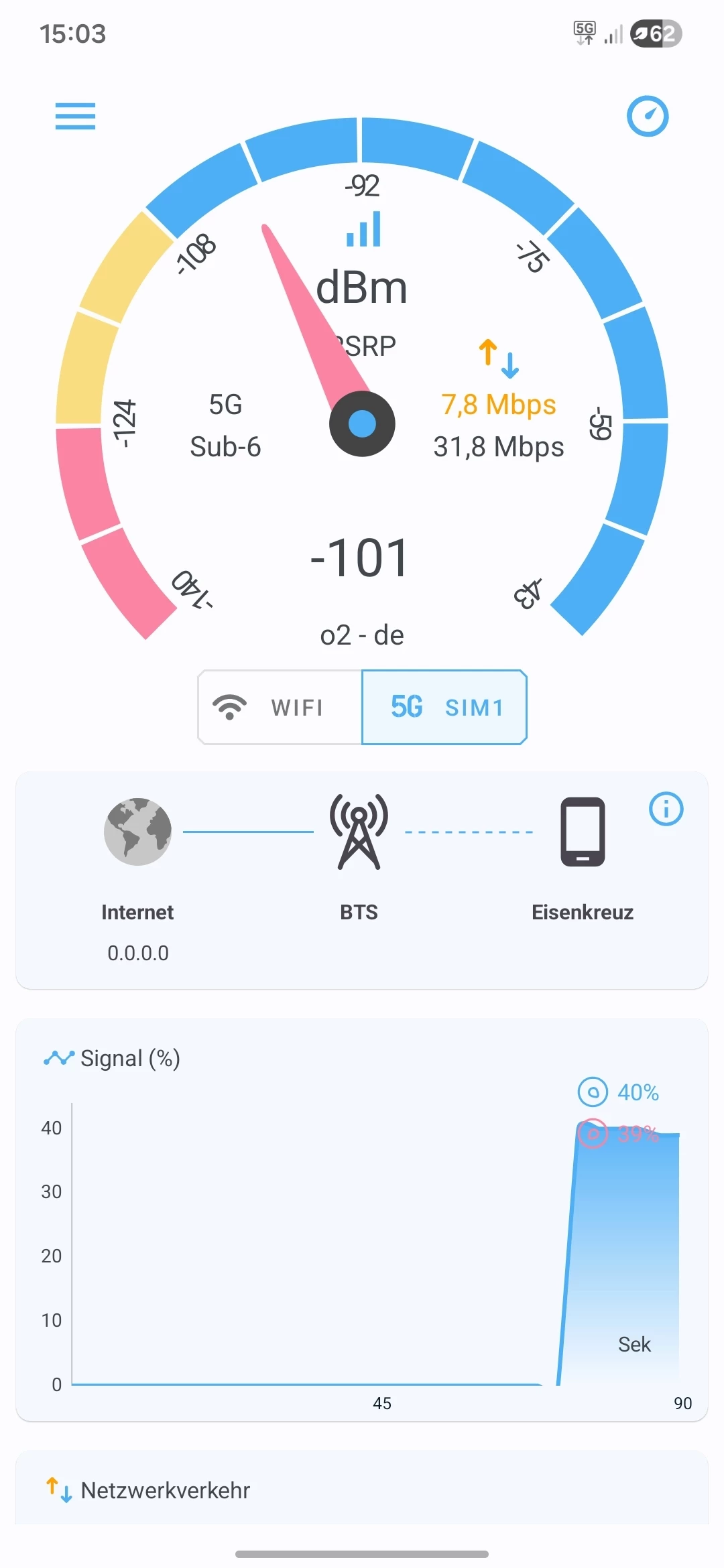
Task: Show connection info via the info icon
Action: click(666, 809)
